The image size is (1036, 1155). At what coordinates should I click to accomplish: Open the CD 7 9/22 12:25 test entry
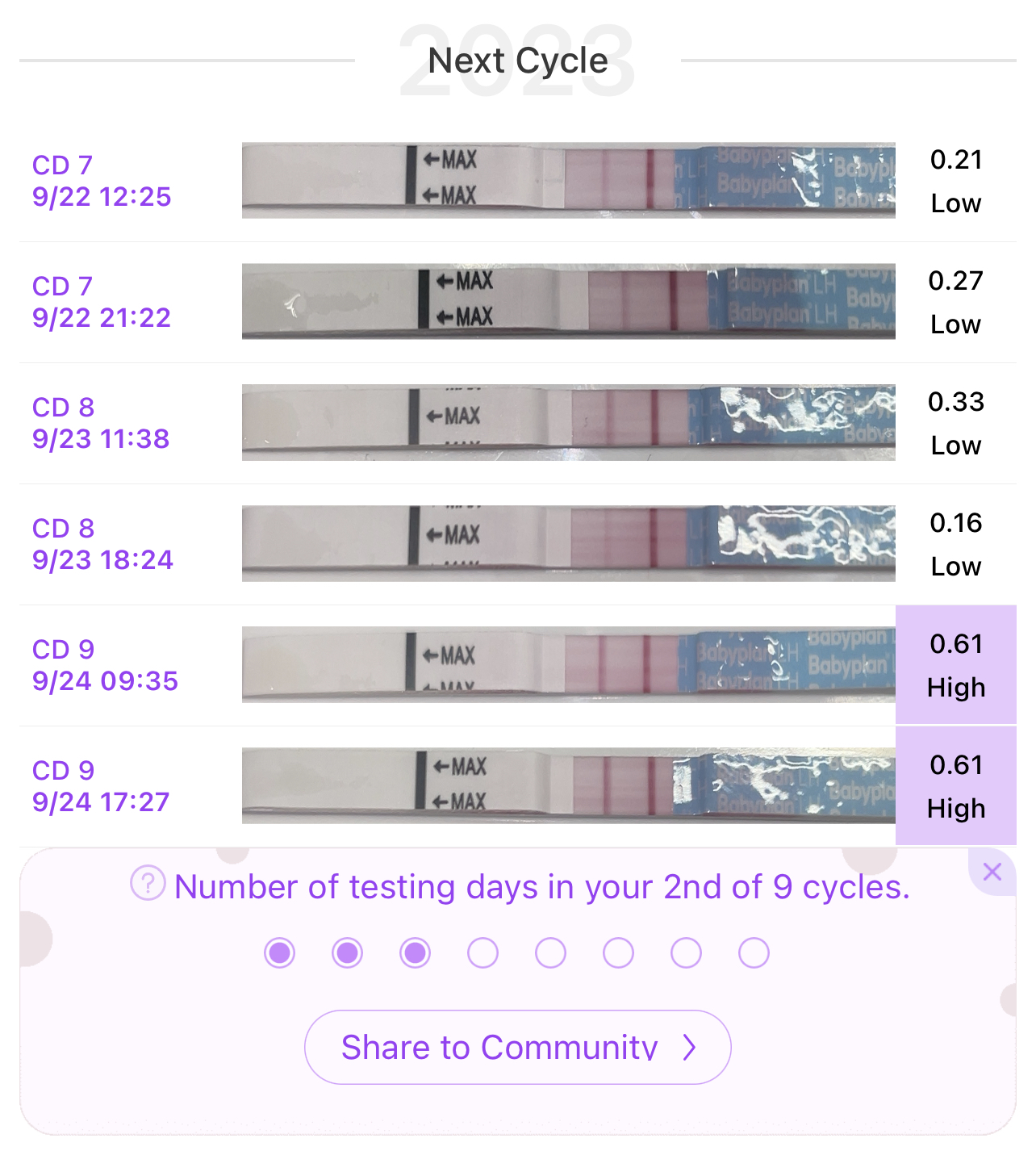102,181
